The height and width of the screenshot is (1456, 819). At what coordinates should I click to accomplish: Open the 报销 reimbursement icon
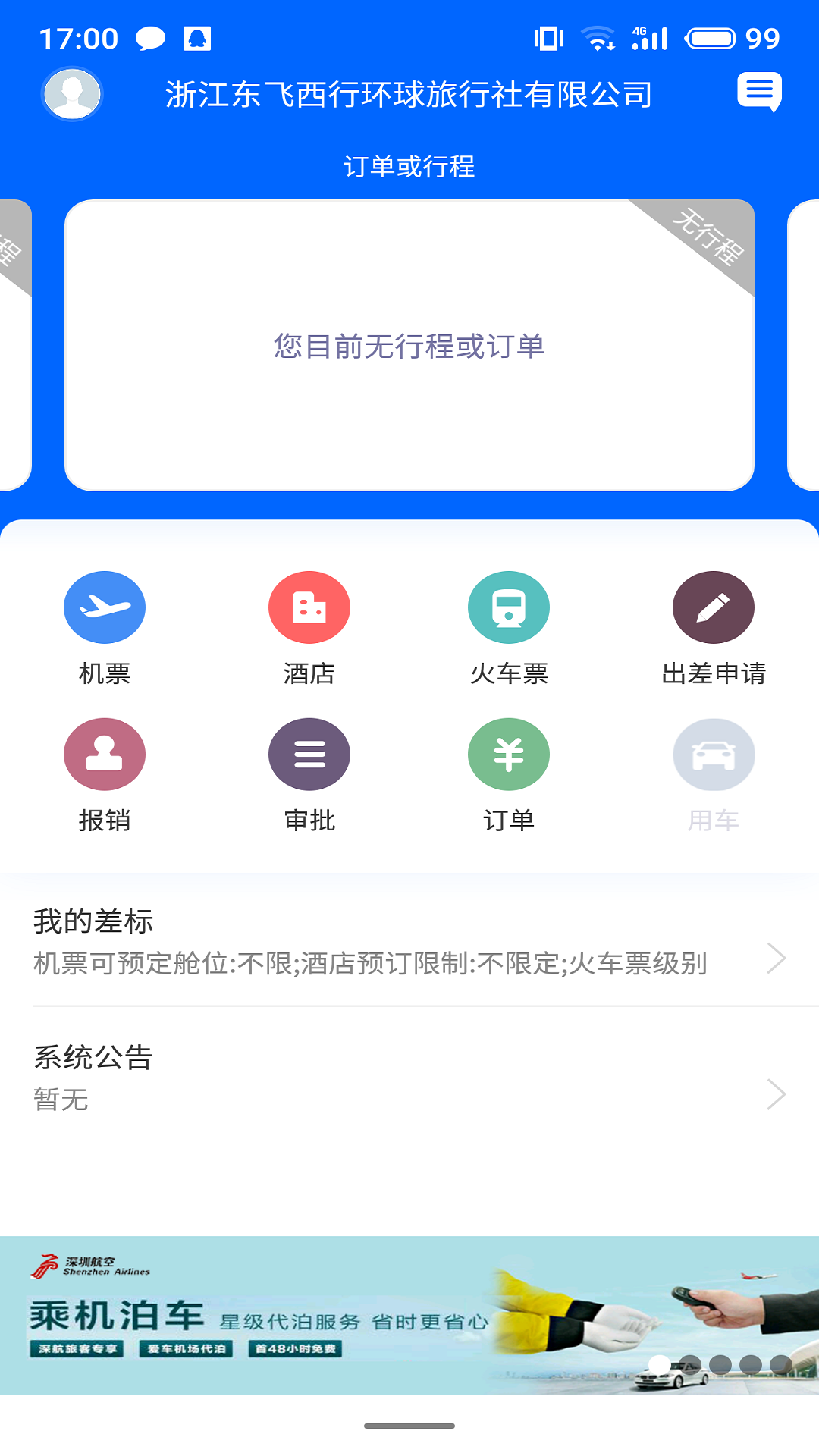[x=105, y=753]
